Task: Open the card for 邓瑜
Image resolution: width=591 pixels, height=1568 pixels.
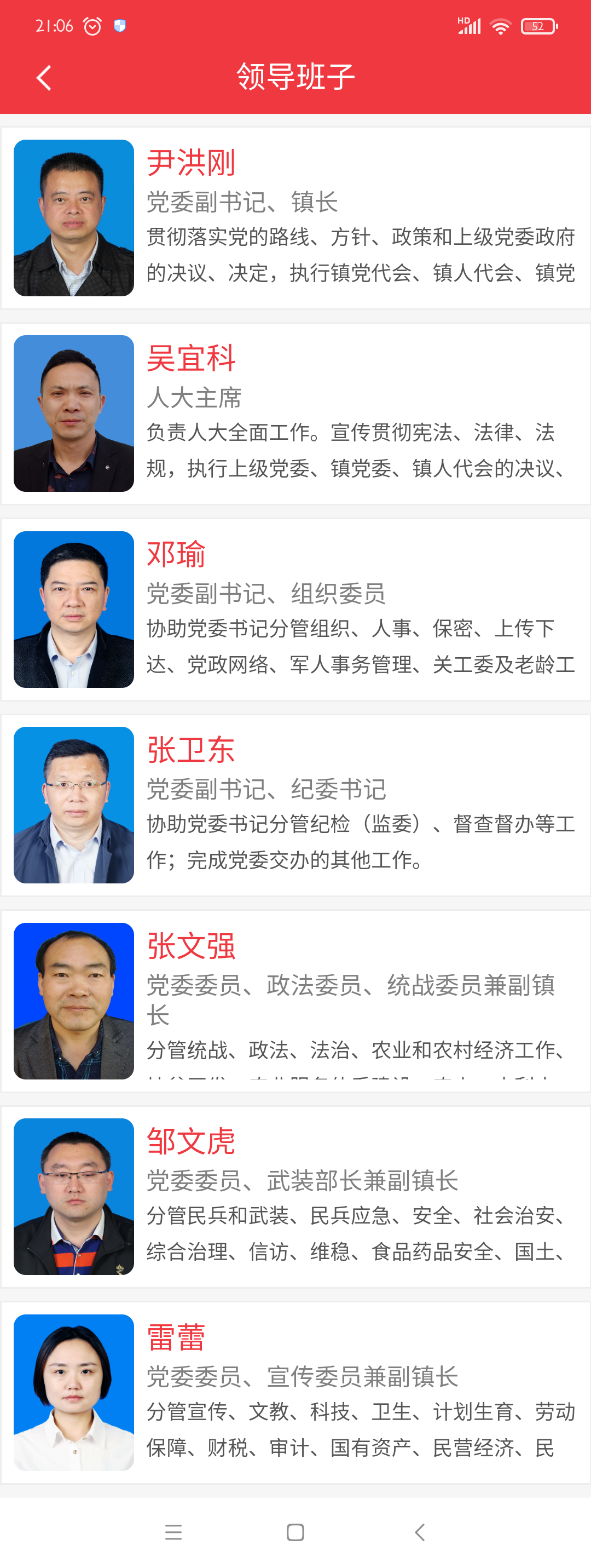Action: 296,610
